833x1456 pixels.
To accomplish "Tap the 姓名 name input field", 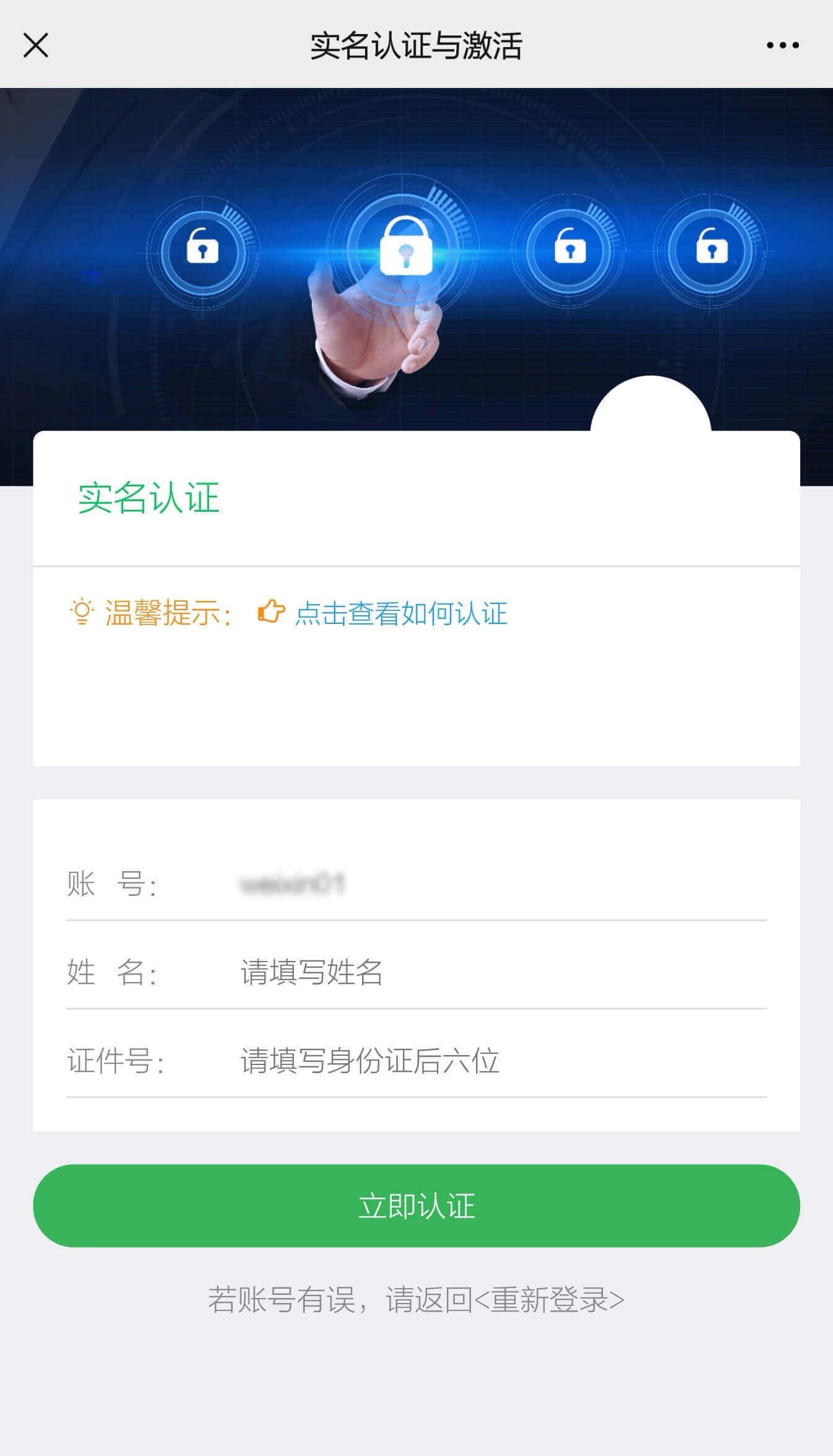I will (x=496, y=971).
